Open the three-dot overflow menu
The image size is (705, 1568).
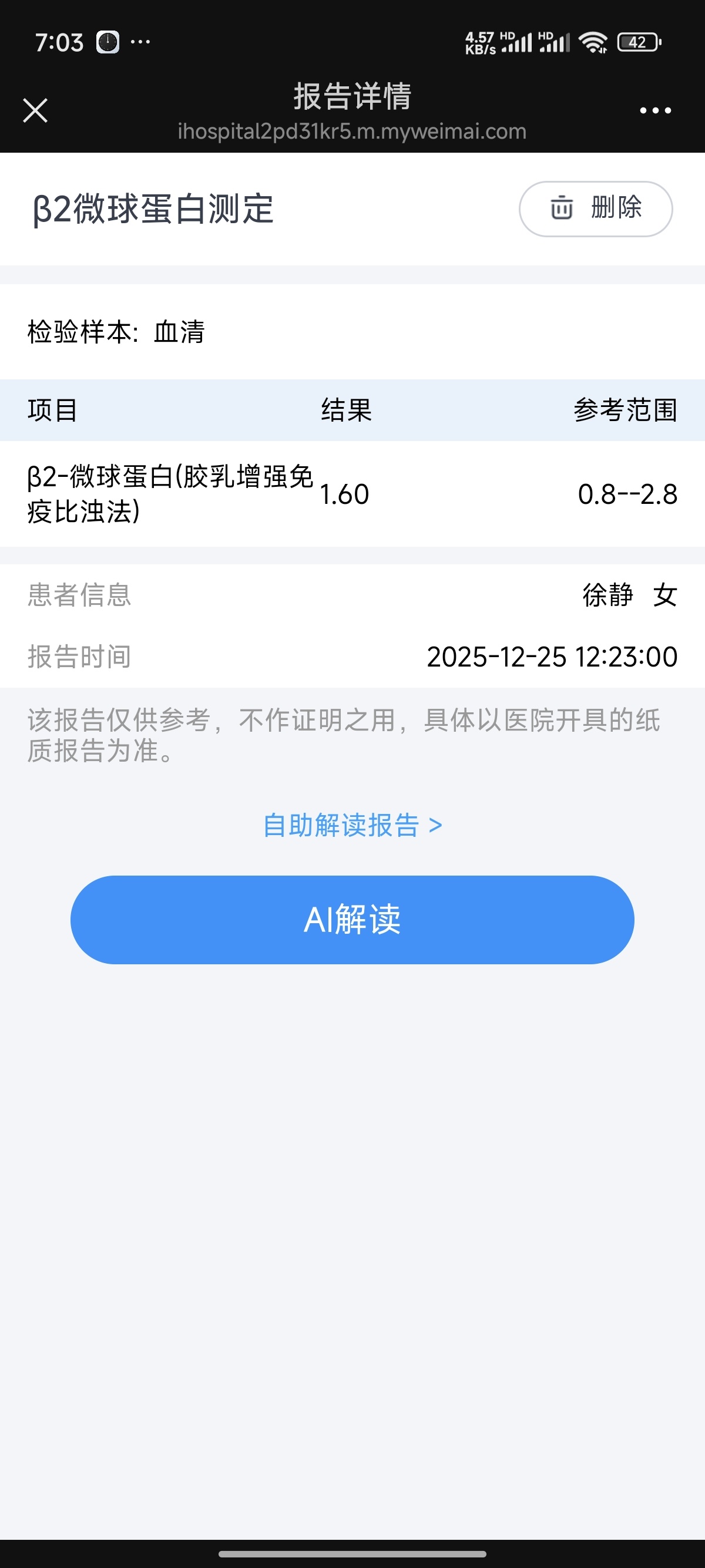tap(655, 111)
